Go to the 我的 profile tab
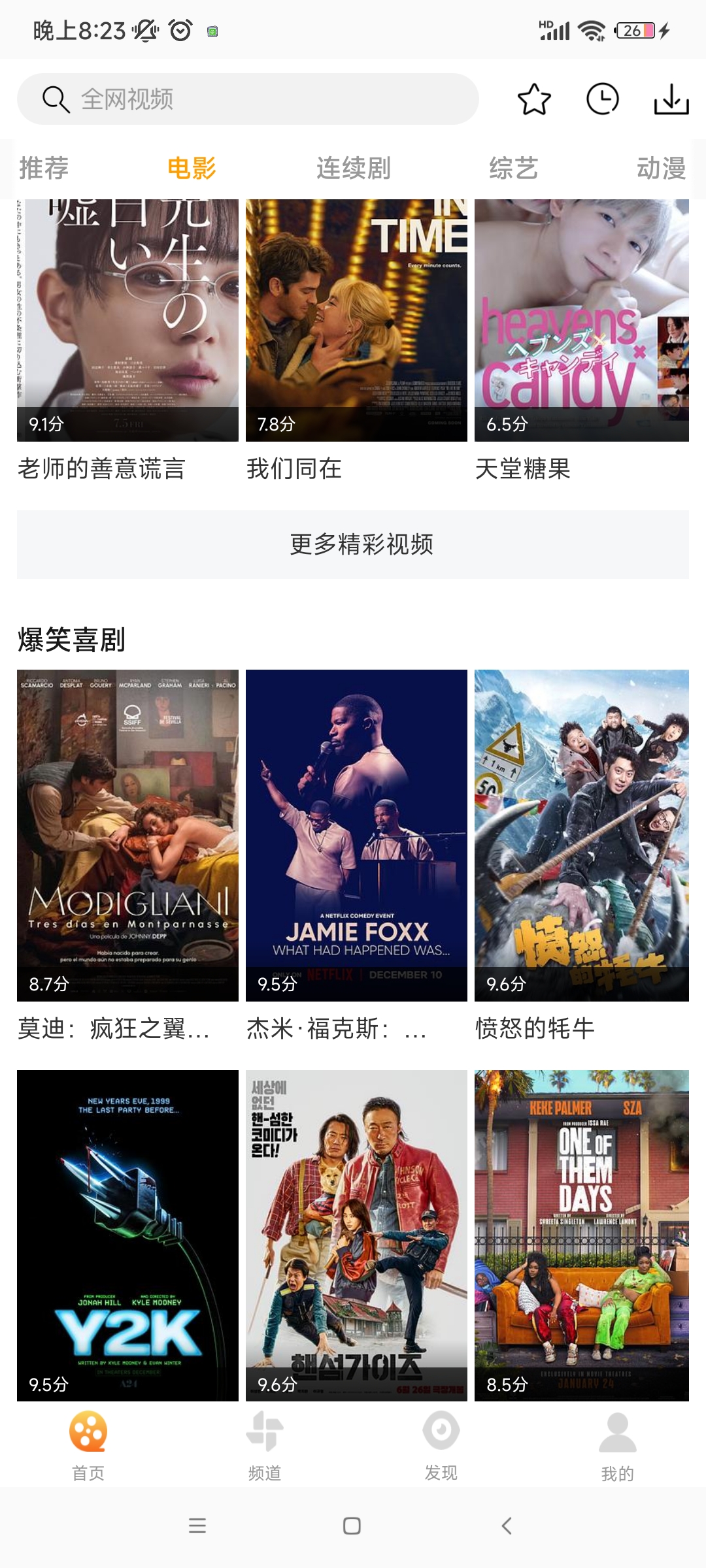706x1568 pixels. click(x=618, y=1445)
